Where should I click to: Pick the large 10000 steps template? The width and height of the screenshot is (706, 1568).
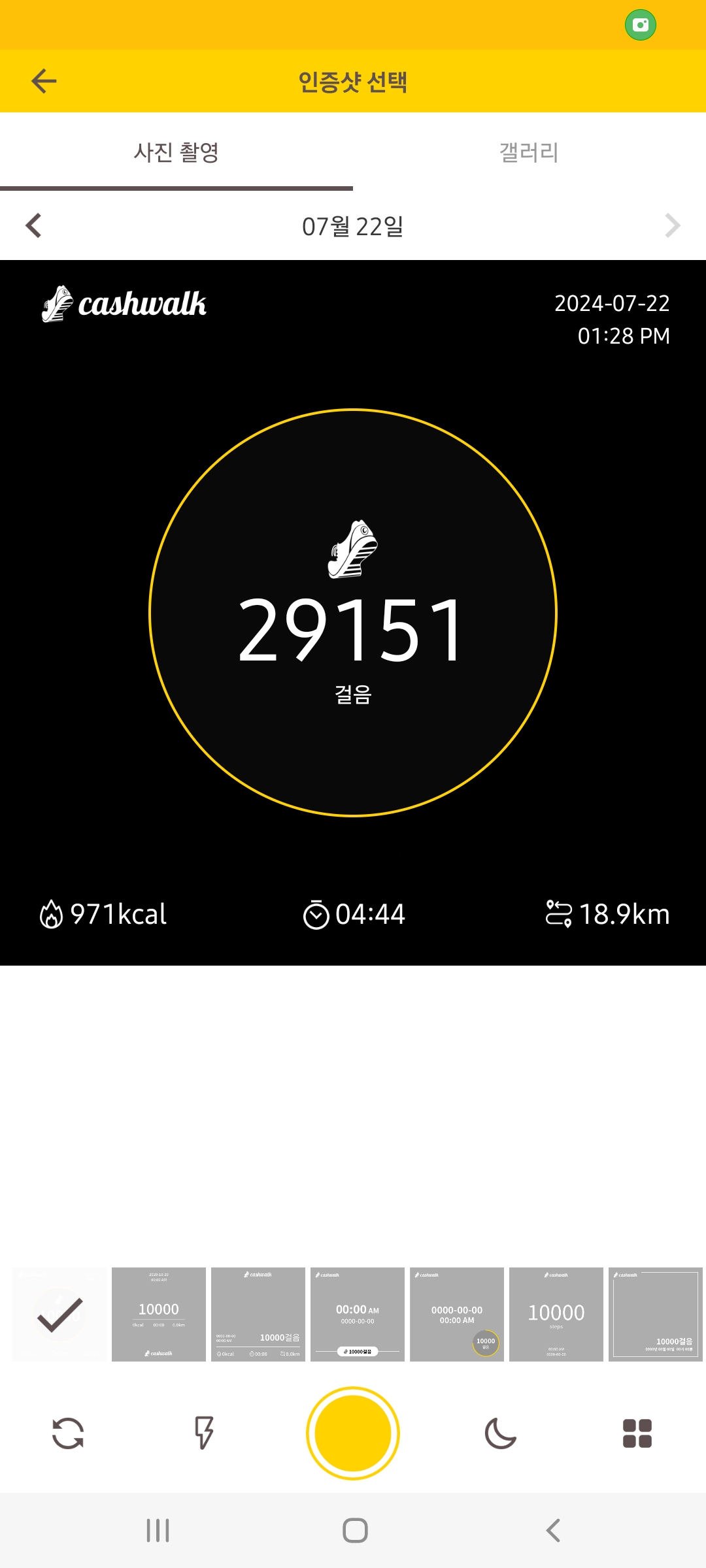tap(556, 1315)
